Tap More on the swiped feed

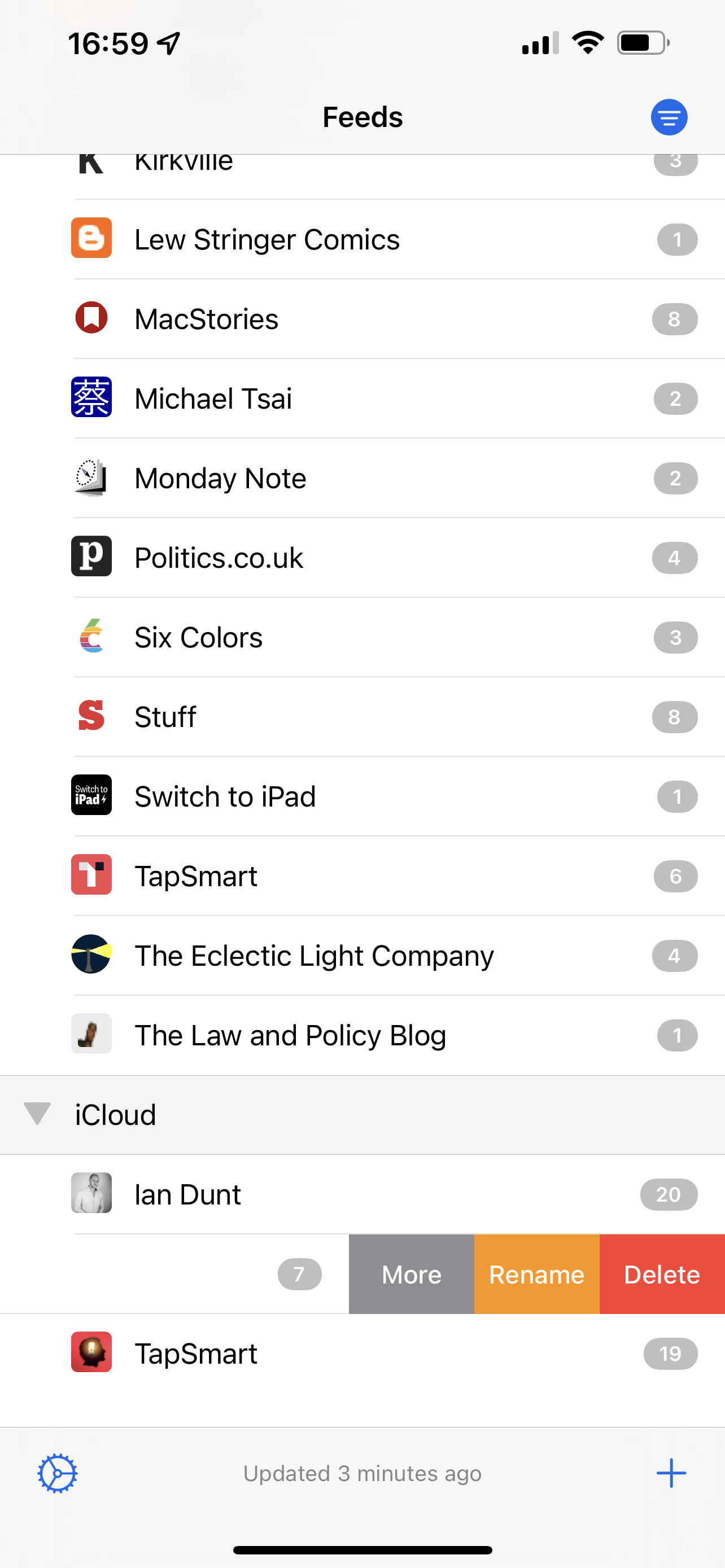(412, 1274)
